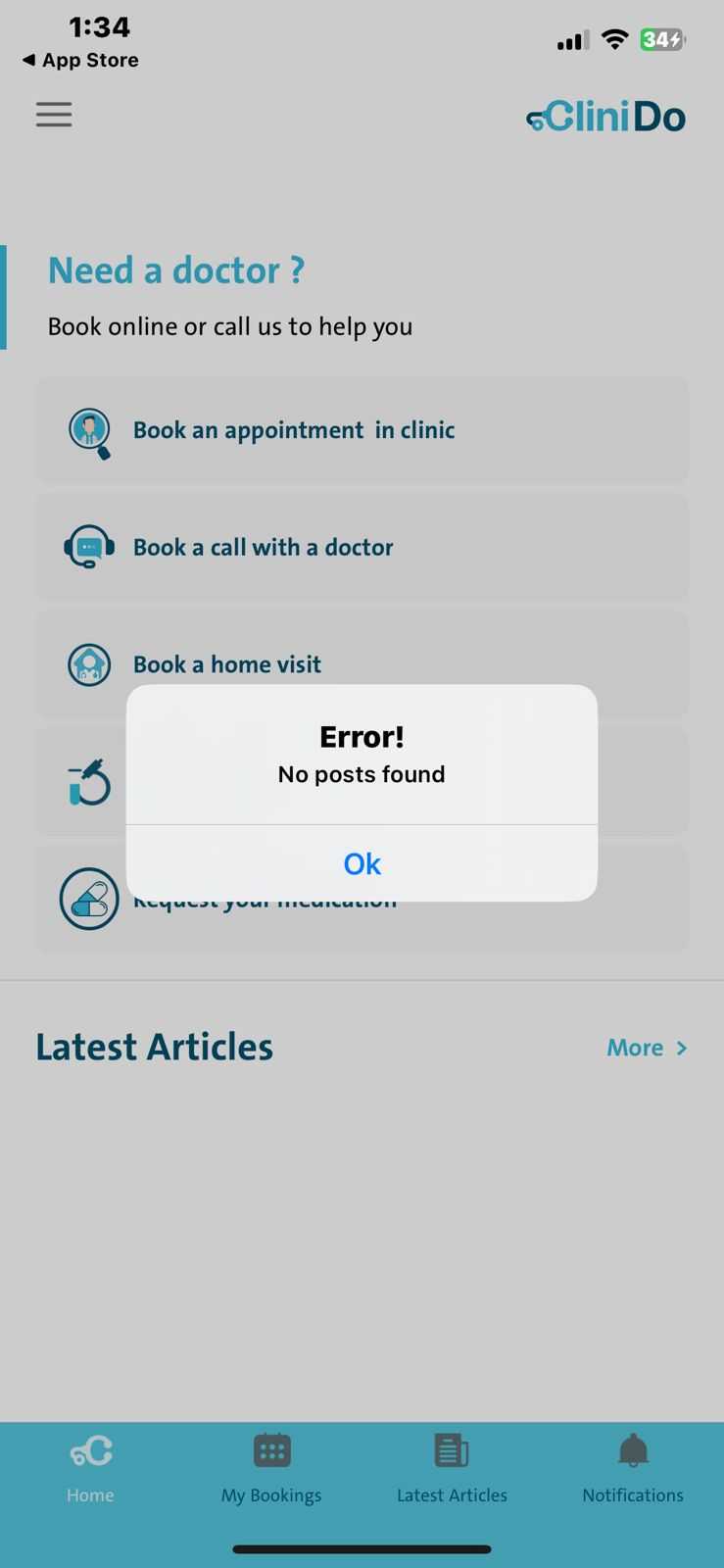Switch to the Notifications tab
This screenshot has width=724, height=1568.
pos(633,1467)
